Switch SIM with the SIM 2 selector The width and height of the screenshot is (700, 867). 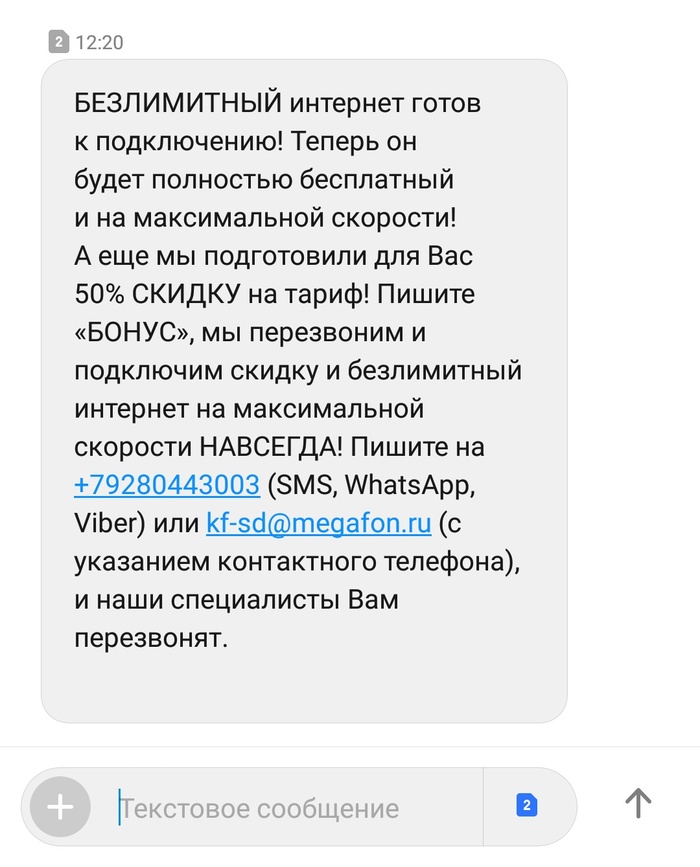point(527,805)
